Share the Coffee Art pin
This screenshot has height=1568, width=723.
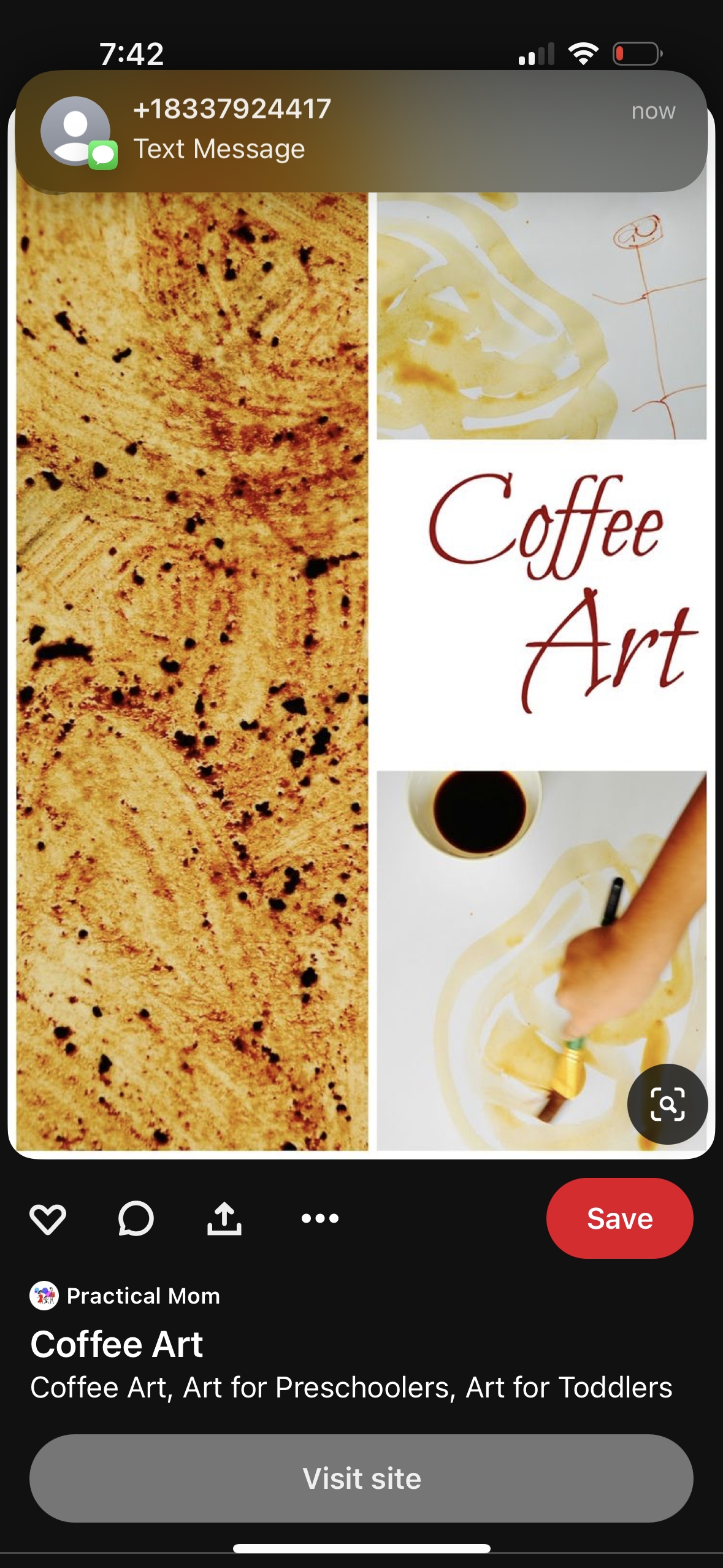click(224, 1218)
